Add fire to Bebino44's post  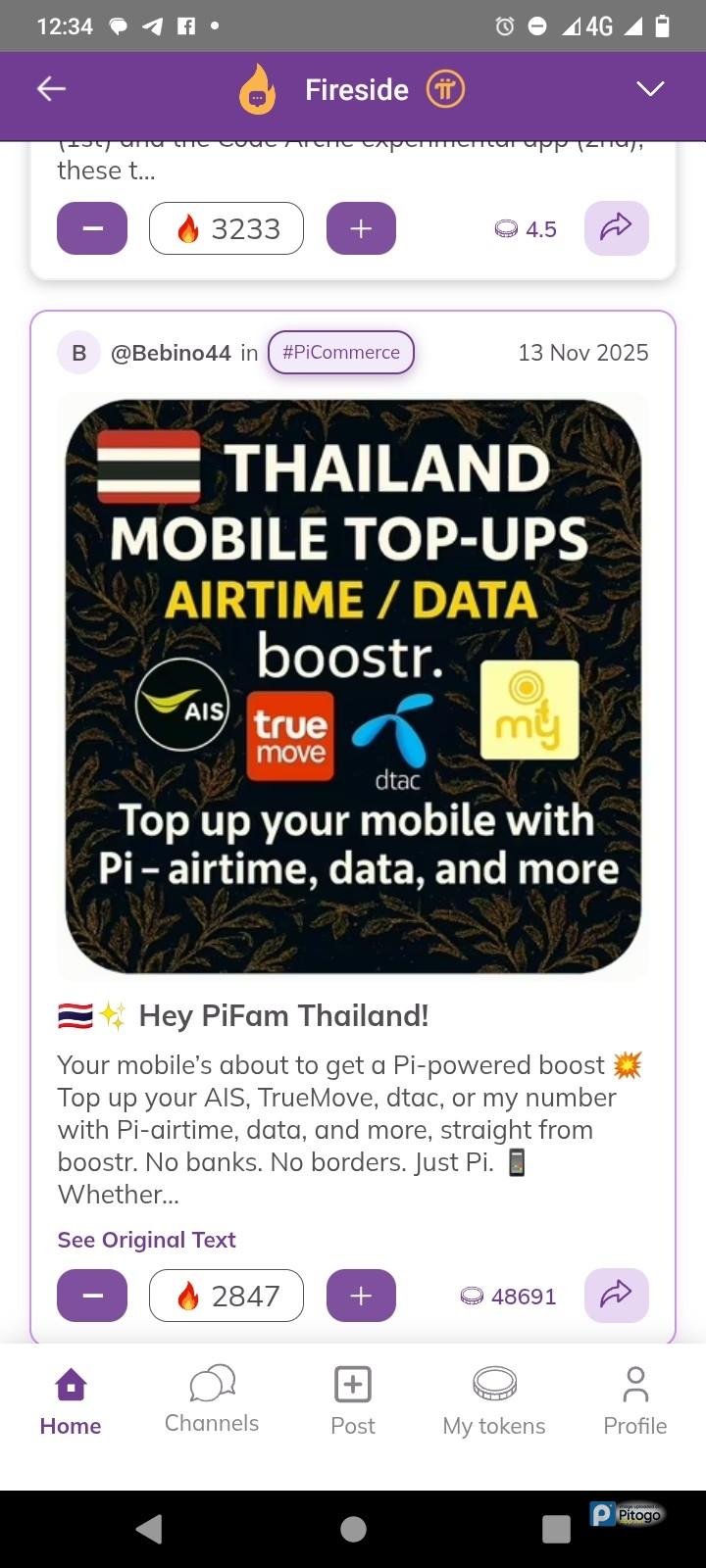pyautogui.click(x=361, y=1296)
